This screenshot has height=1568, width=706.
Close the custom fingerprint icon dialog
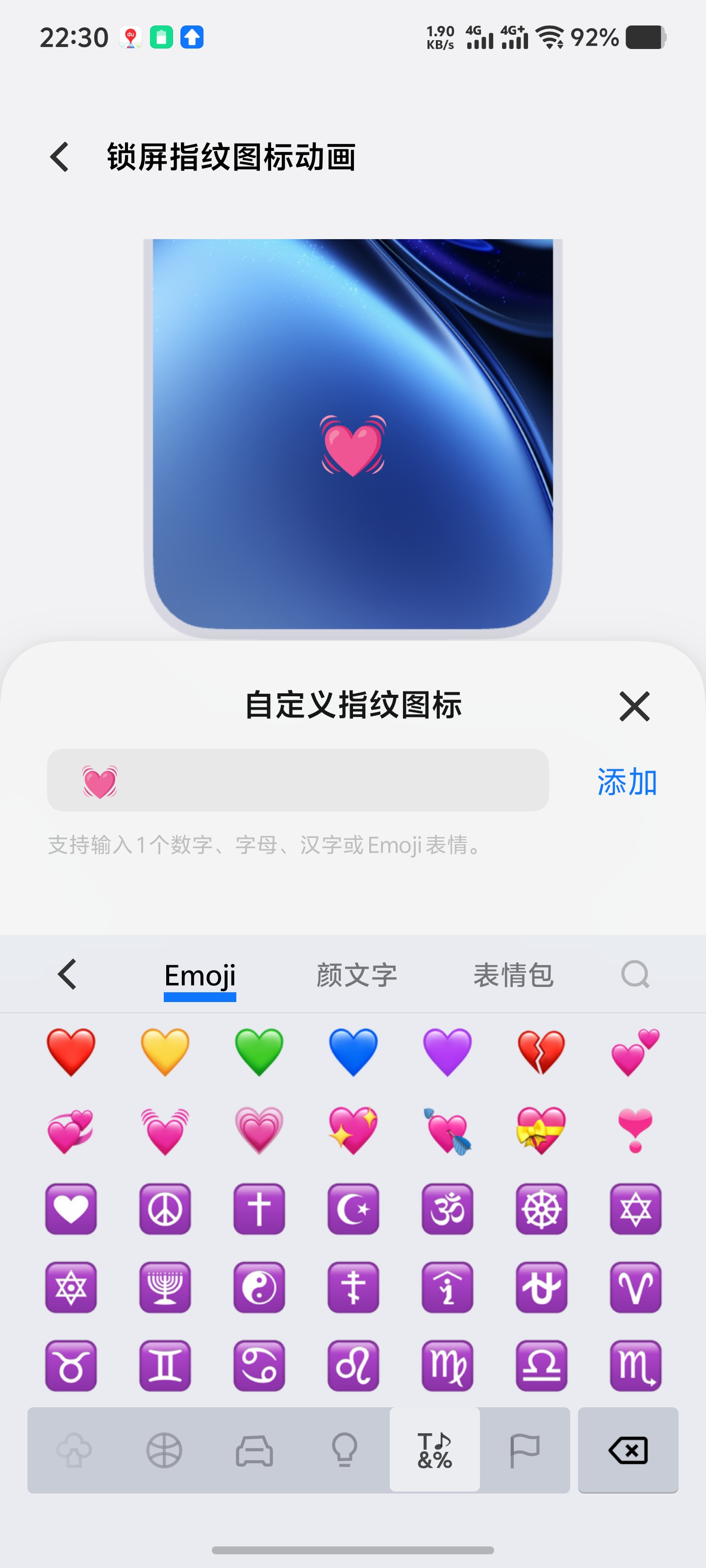634,706
